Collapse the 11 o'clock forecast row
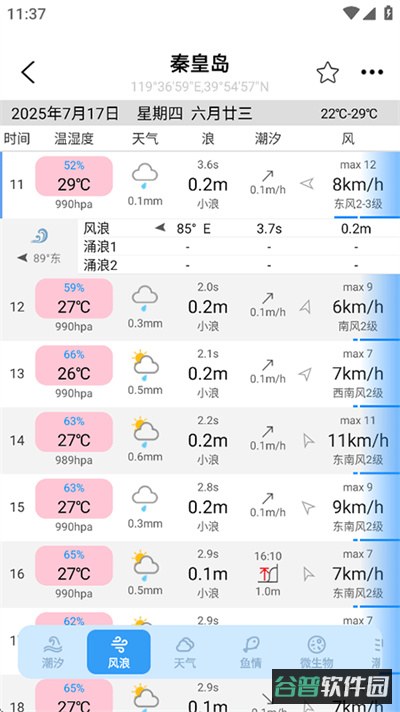The width and height of the screenshot is (400, 712). [x=200, y=185]
